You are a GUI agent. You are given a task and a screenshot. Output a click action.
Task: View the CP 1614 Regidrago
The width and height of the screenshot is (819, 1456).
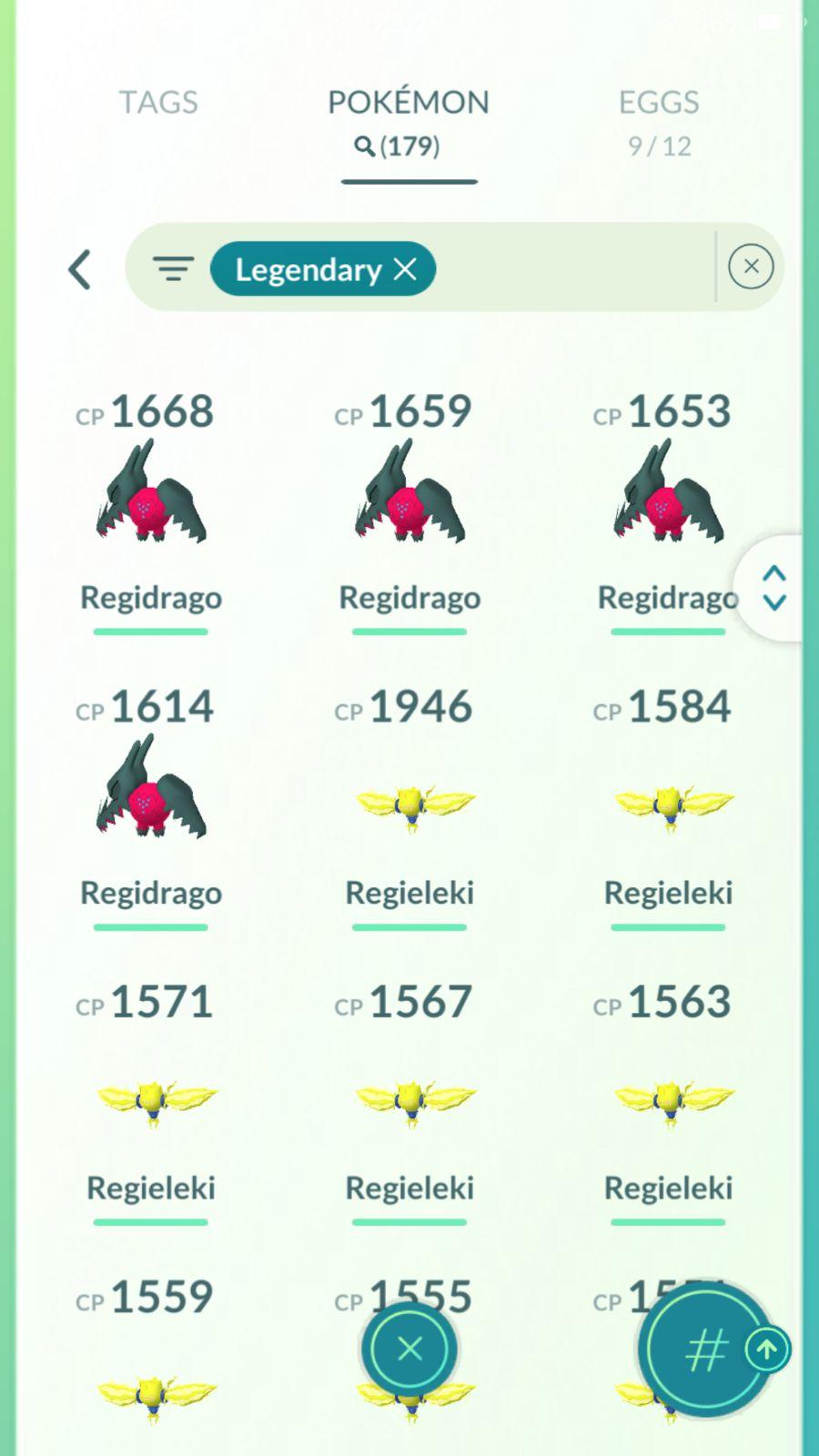click(151, 789)
